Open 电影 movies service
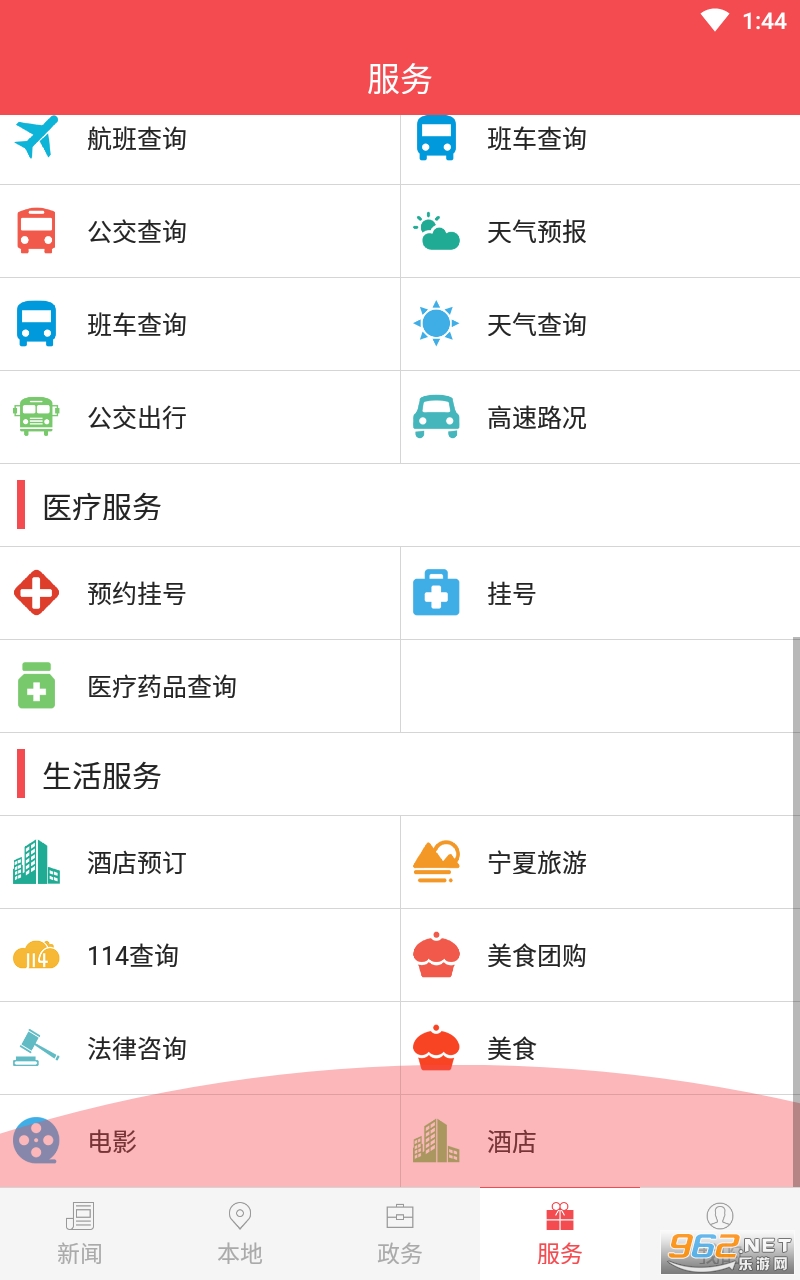 pos(200,1141)
